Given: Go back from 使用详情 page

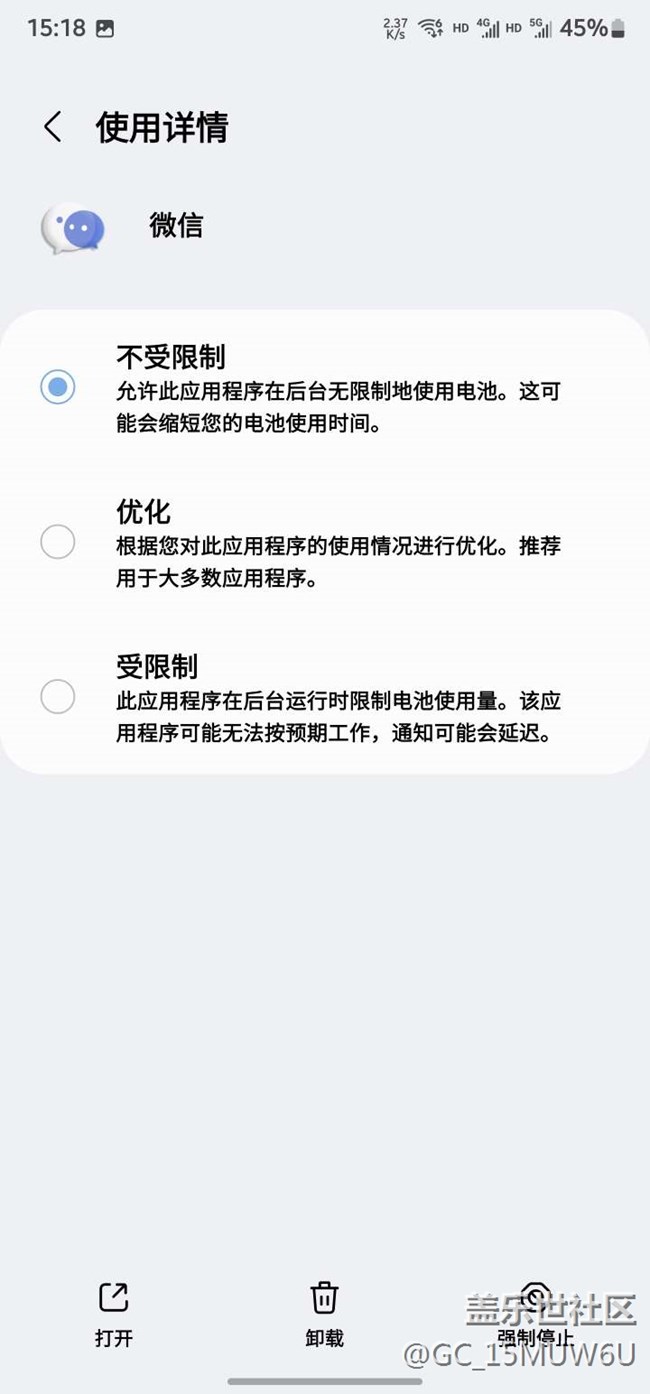Looking at the screenshot, I should tap(53, 127).
